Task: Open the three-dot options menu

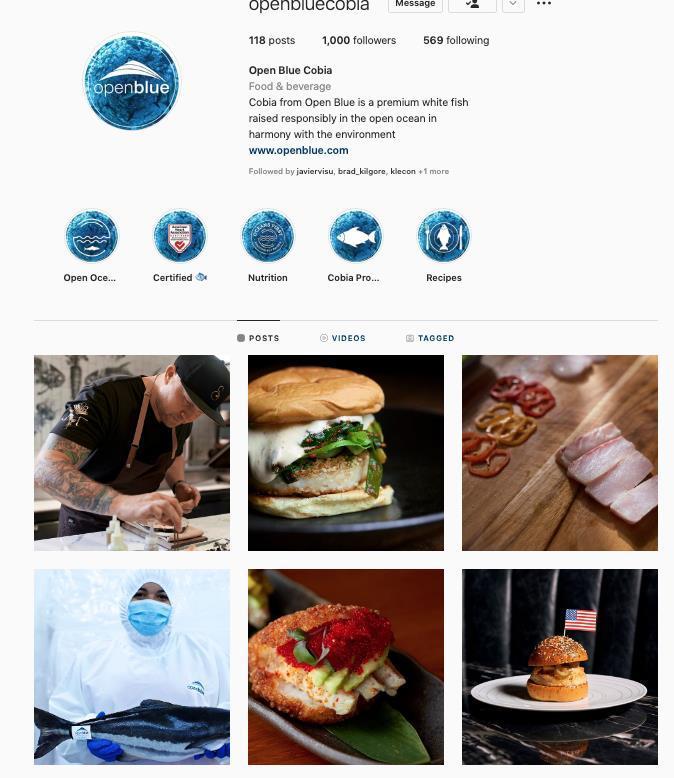Action: coord(544,5)
